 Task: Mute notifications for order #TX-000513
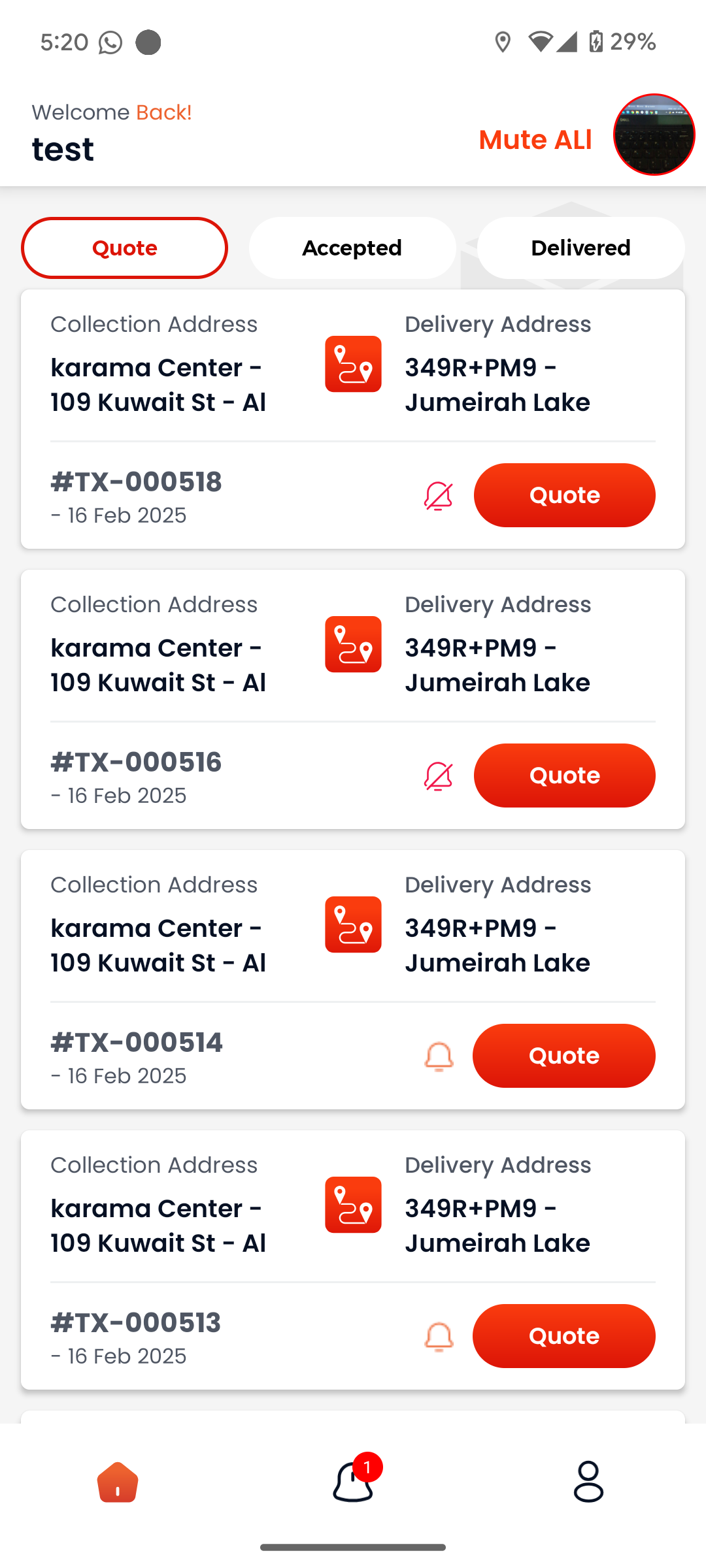(439, 1337)
